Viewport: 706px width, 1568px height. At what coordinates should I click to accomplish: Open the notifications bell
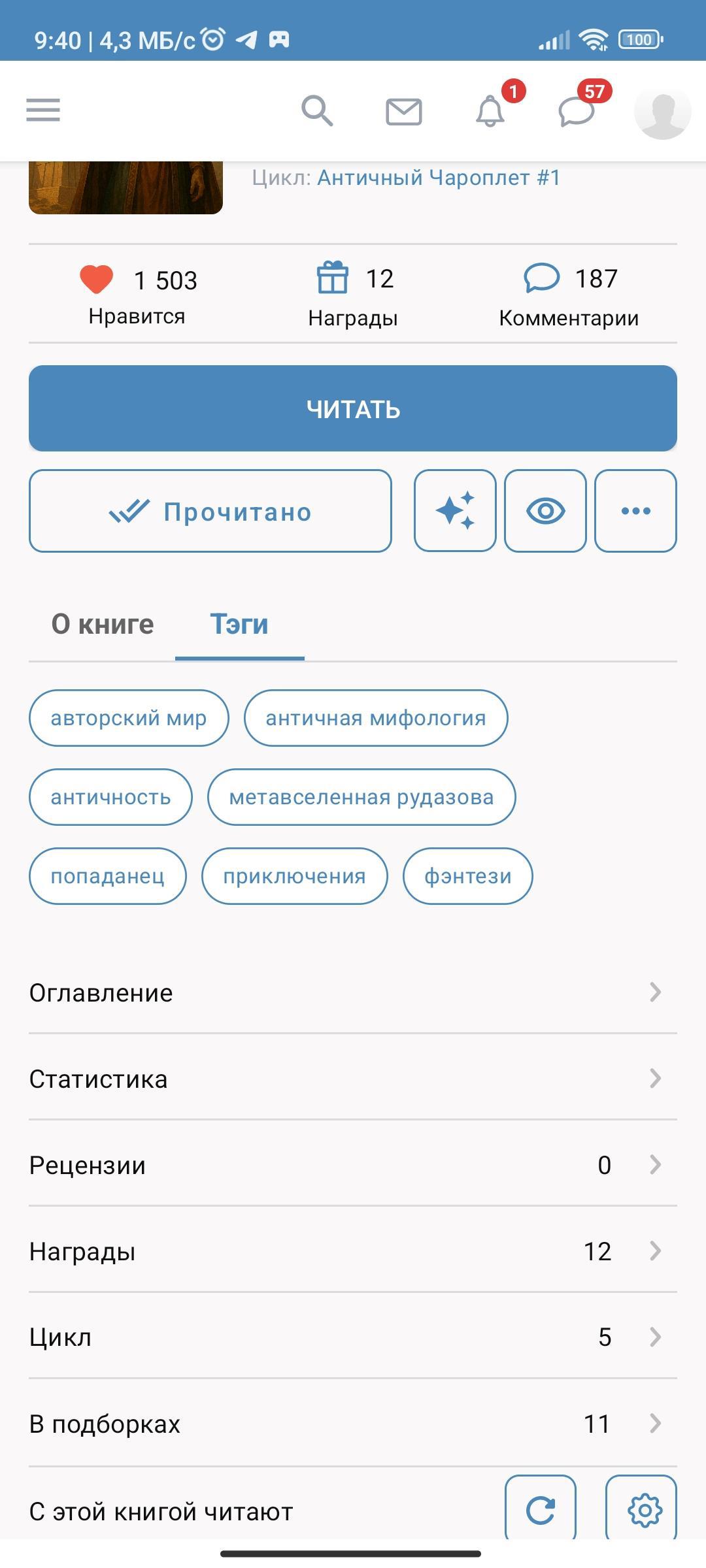pos(490,111)
